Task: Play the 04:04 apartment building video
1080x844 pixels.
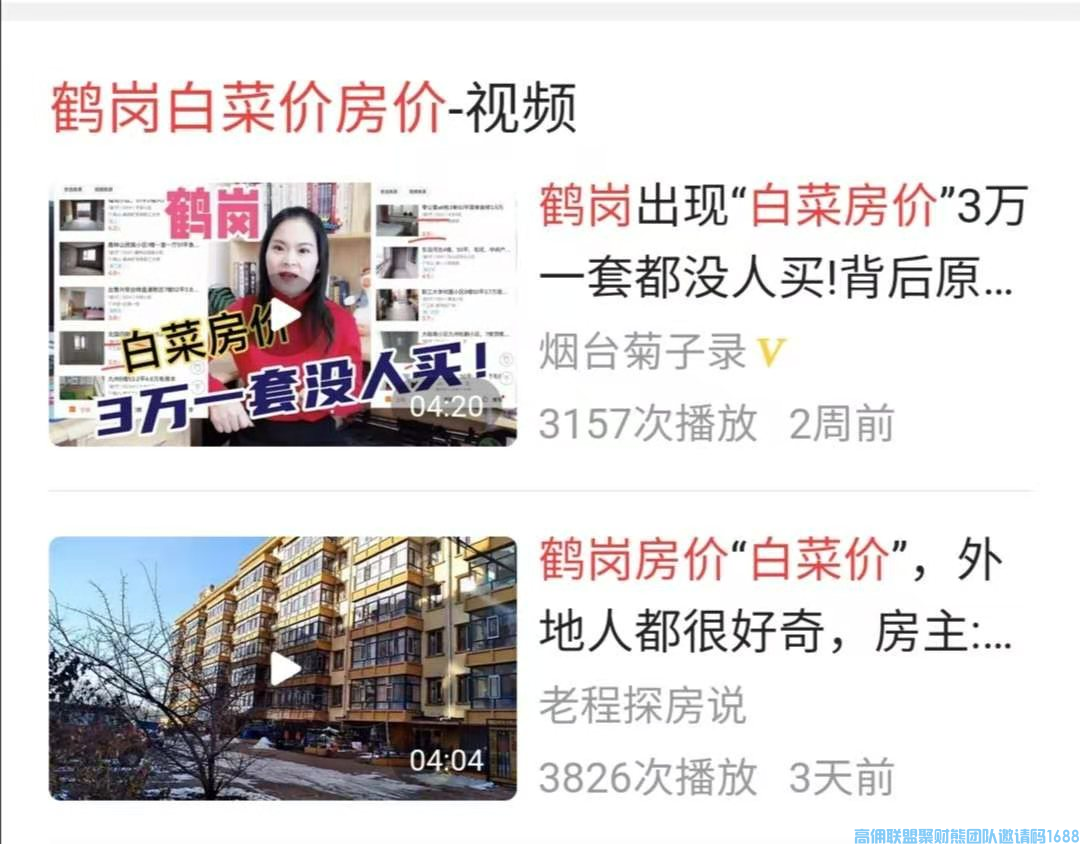Action: click(x=284, y=669)
